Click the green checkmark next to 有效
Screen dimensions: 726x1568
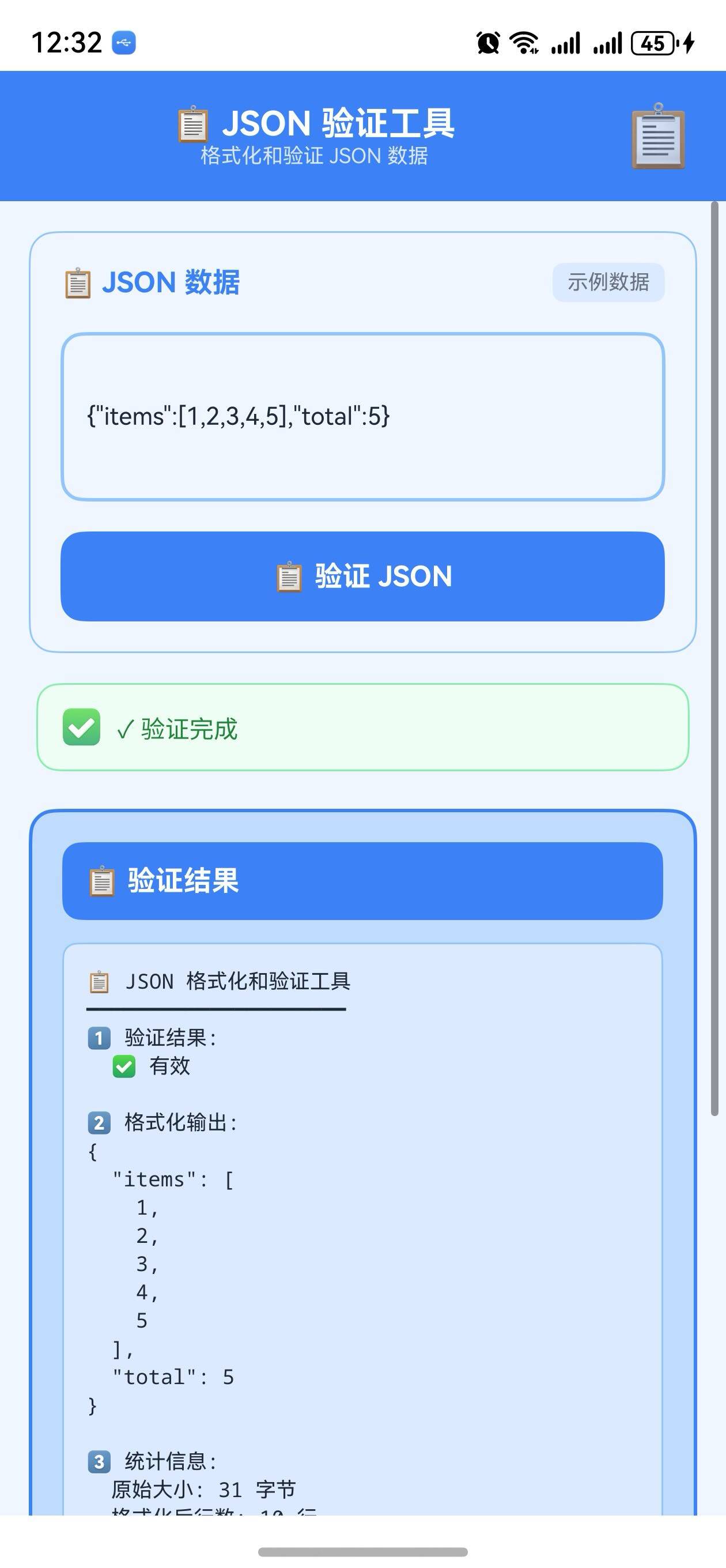coord(124,1066)
